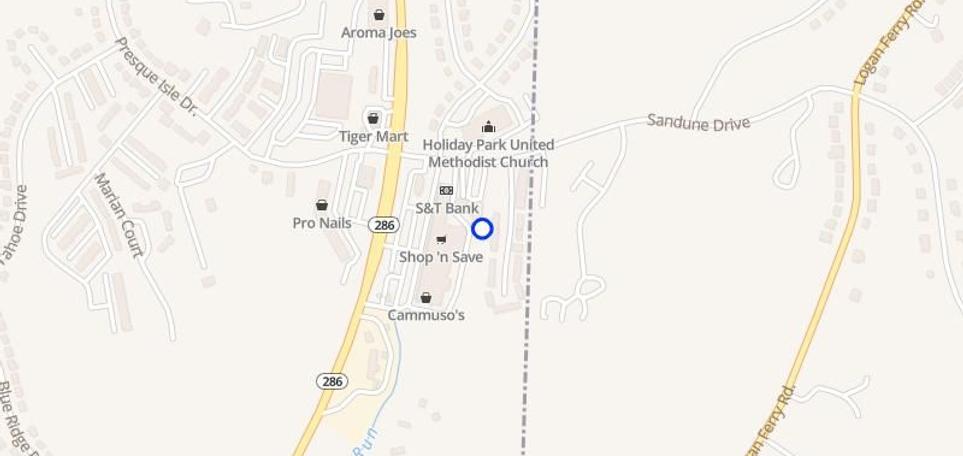Tap the Shop 'n Save marker

441,240
